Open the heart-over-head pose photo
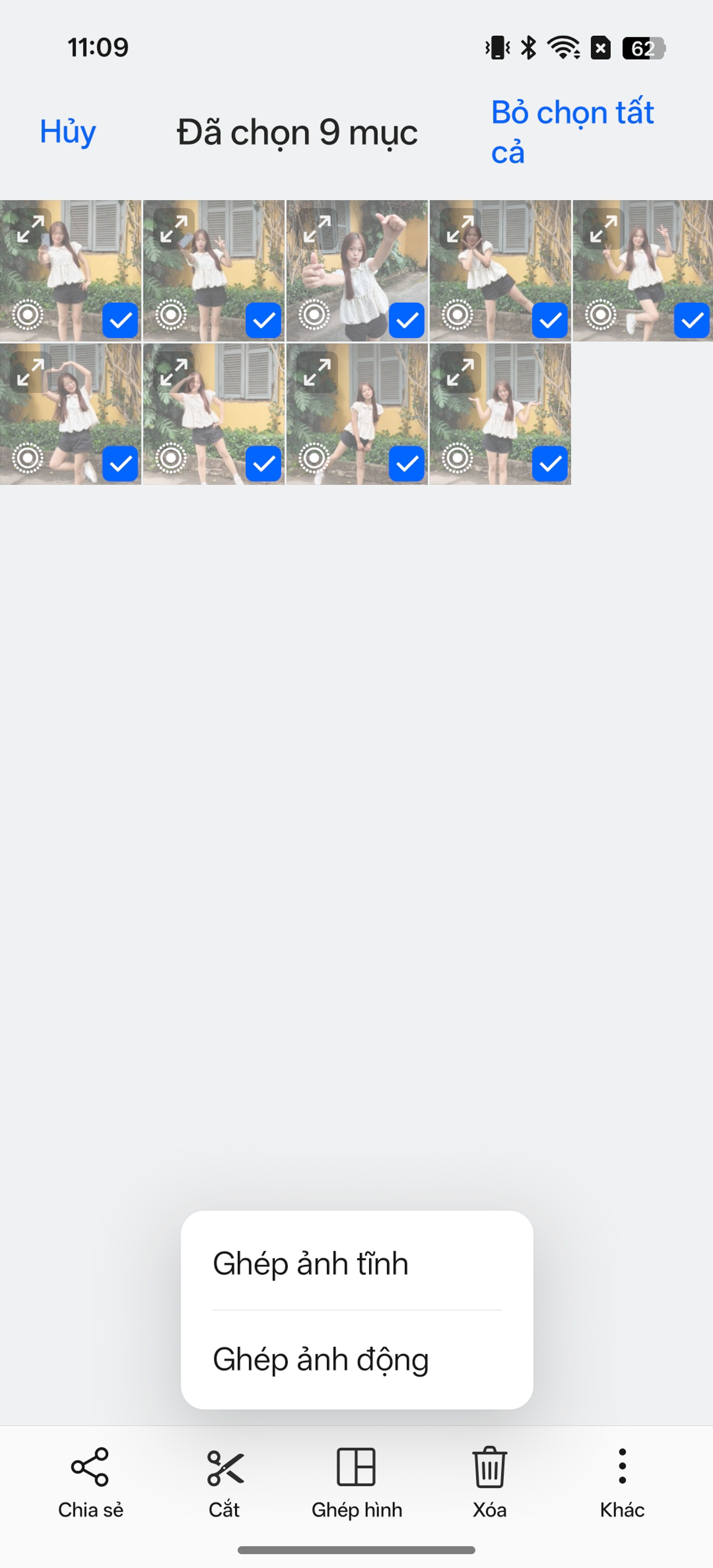Screen dimensions: 713x1568 [x=70, y=414]
